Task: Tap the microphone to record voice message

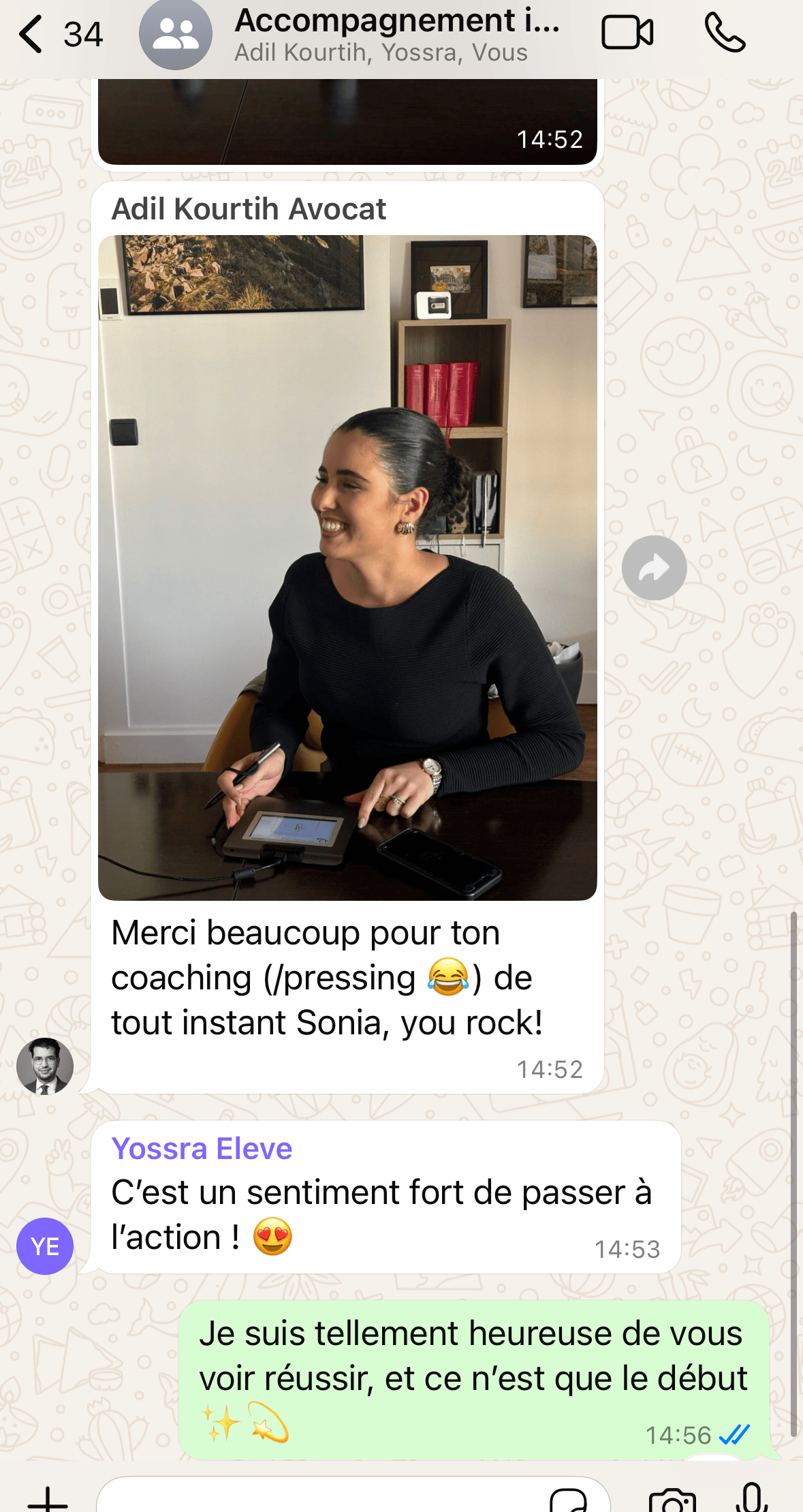Action: point(752,1498)
